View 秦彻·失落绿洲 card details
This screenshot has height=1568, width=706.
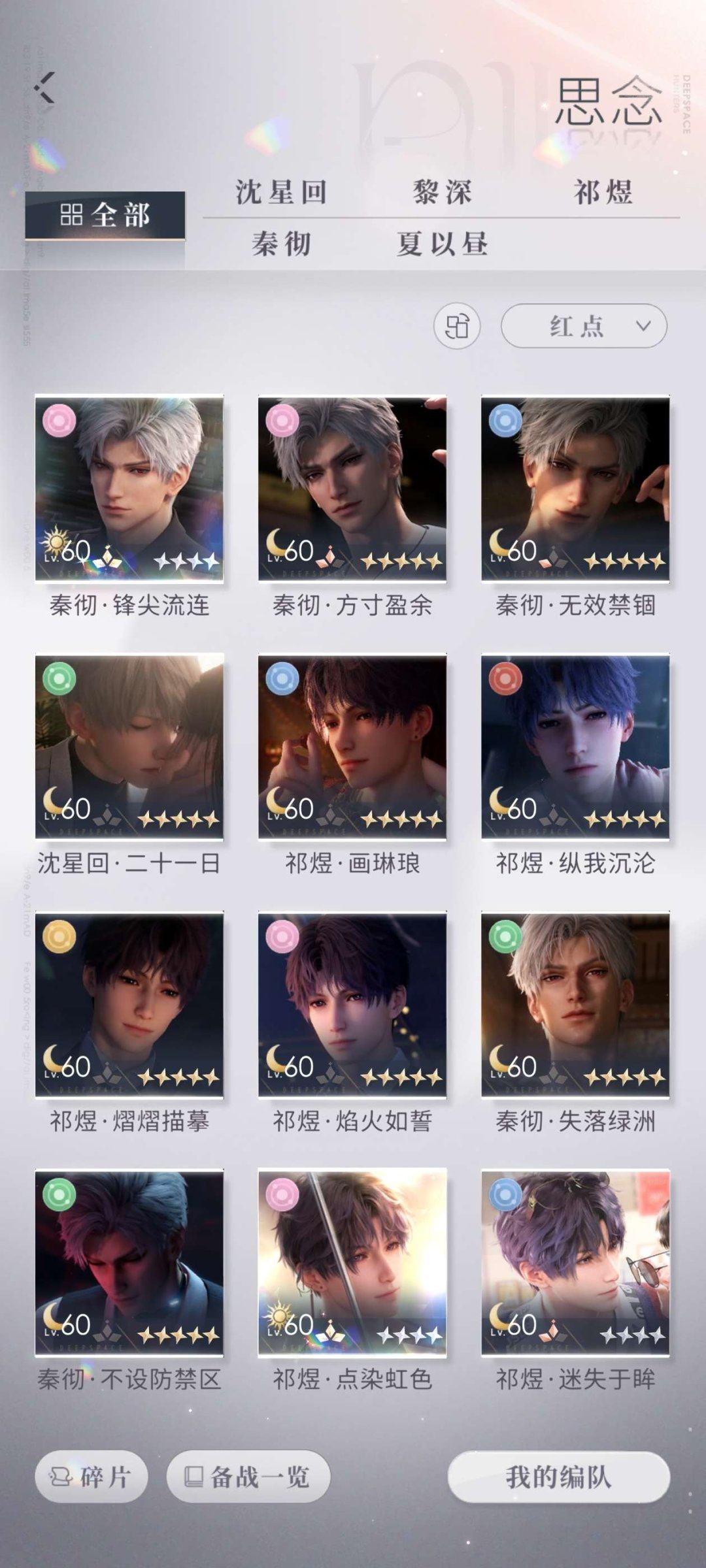[x=575, y=1005]
